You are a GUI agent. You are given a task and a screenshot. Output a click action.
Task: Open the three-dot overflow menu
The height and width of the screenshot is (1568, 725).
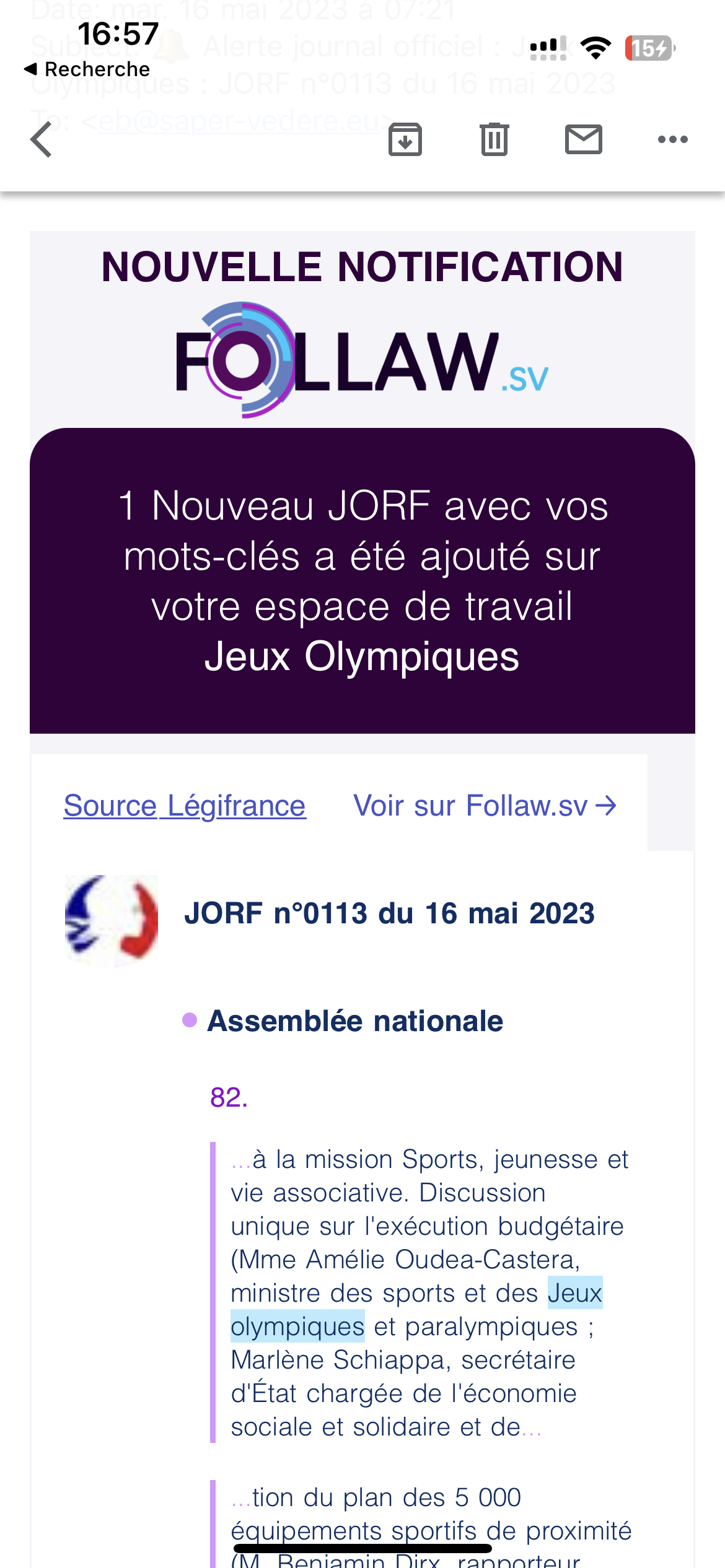[x=673, y=139]
